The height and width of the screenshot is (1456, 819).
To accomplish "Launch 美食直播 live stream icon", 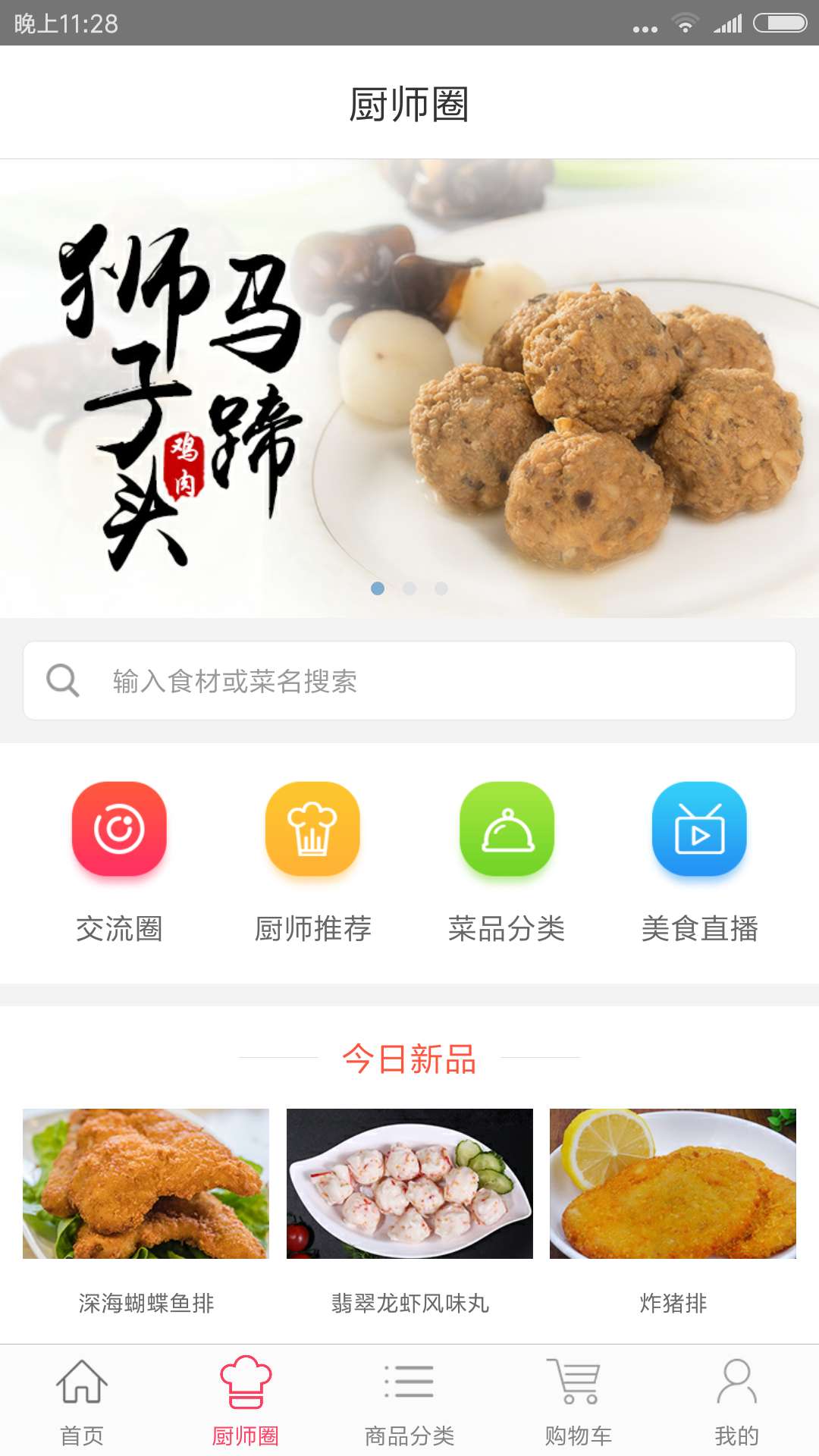I will 699,830.
